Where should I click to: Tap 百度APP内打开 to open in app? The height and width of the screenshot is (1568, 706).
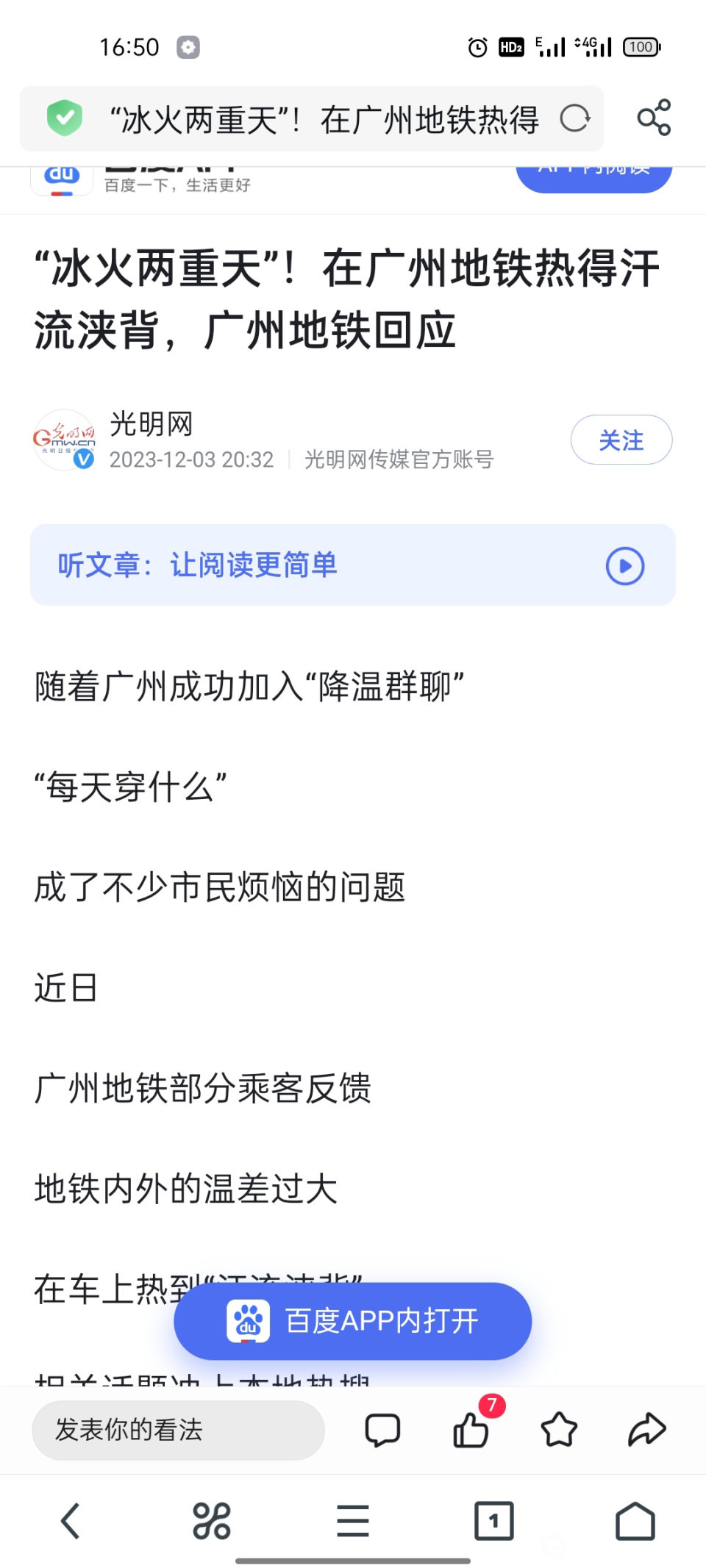pos(352,1321)
